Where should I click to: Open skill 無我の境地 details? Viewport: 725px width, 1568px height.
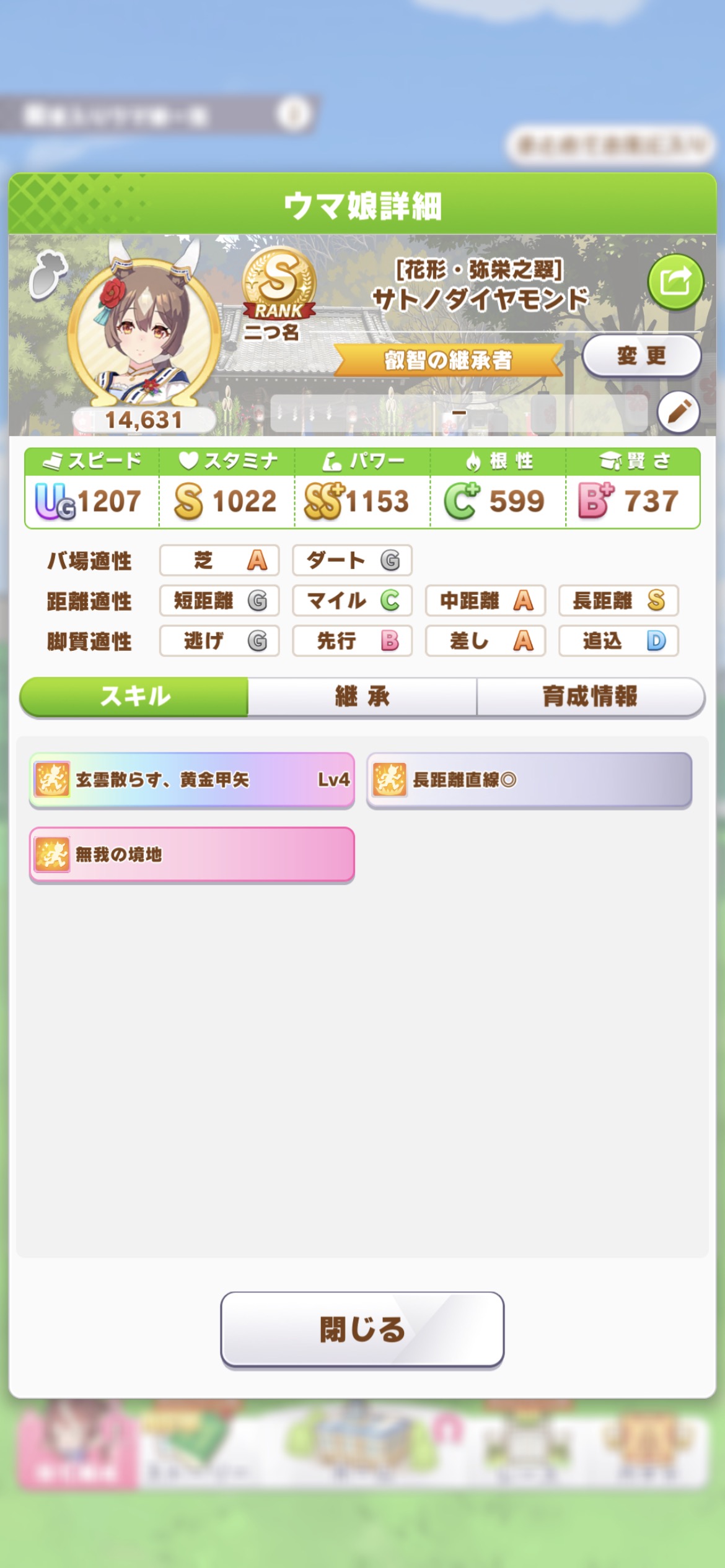[x=192, y=855]
